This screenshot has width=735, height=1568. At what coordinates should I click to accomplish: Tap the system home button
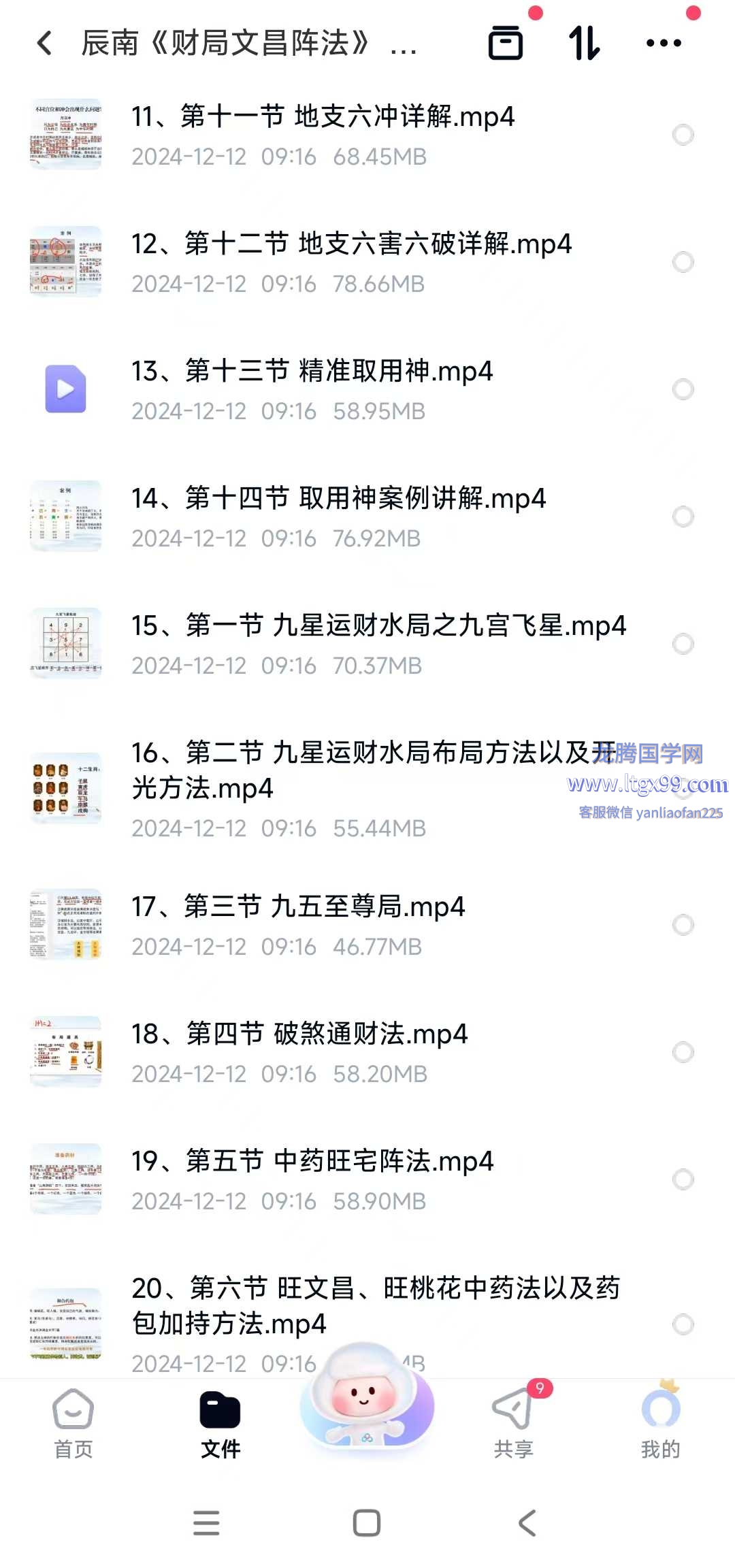tap(367, 1523)
